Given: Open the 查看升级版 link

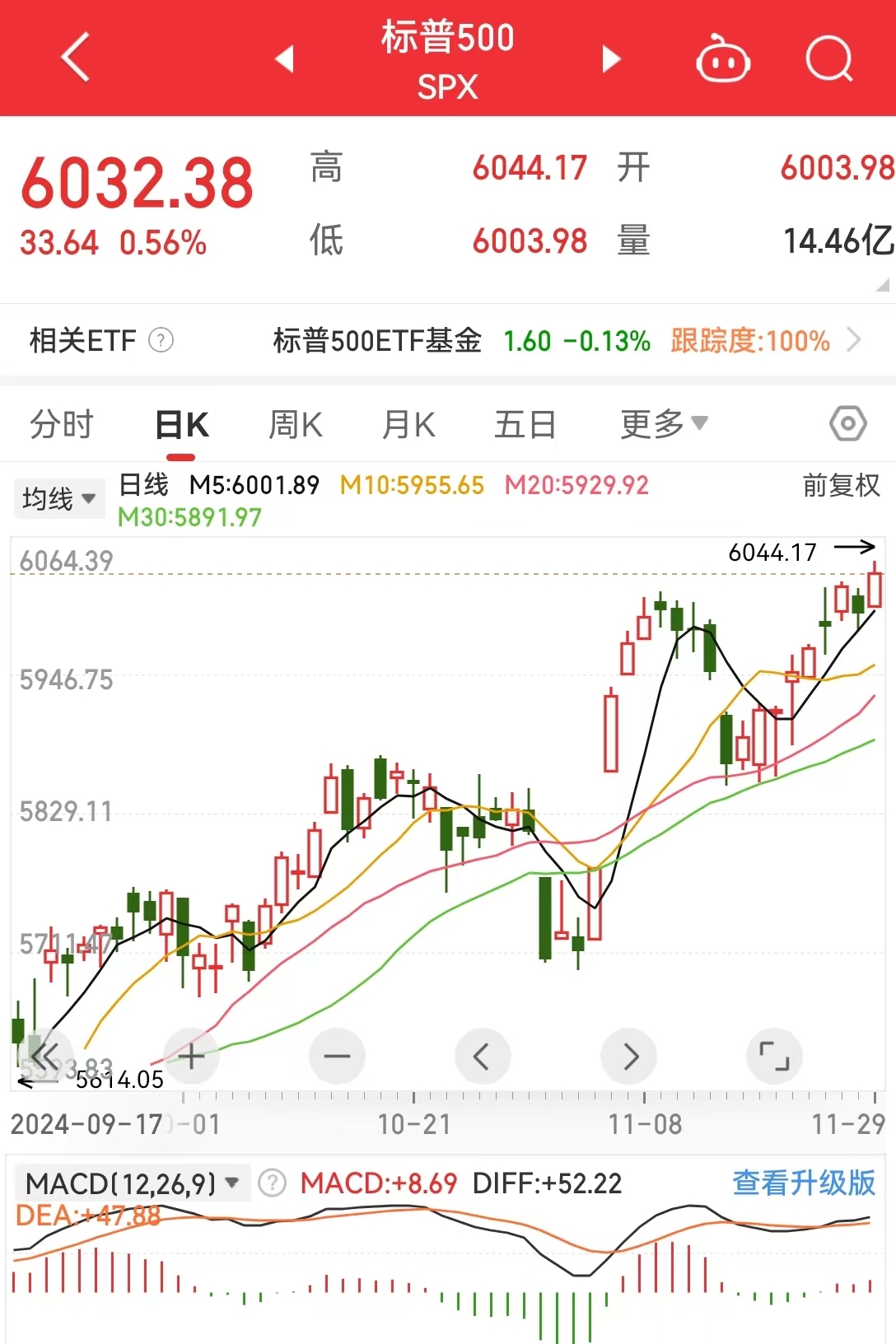Looking at the screenshot, I should (x=803, y=1182).
